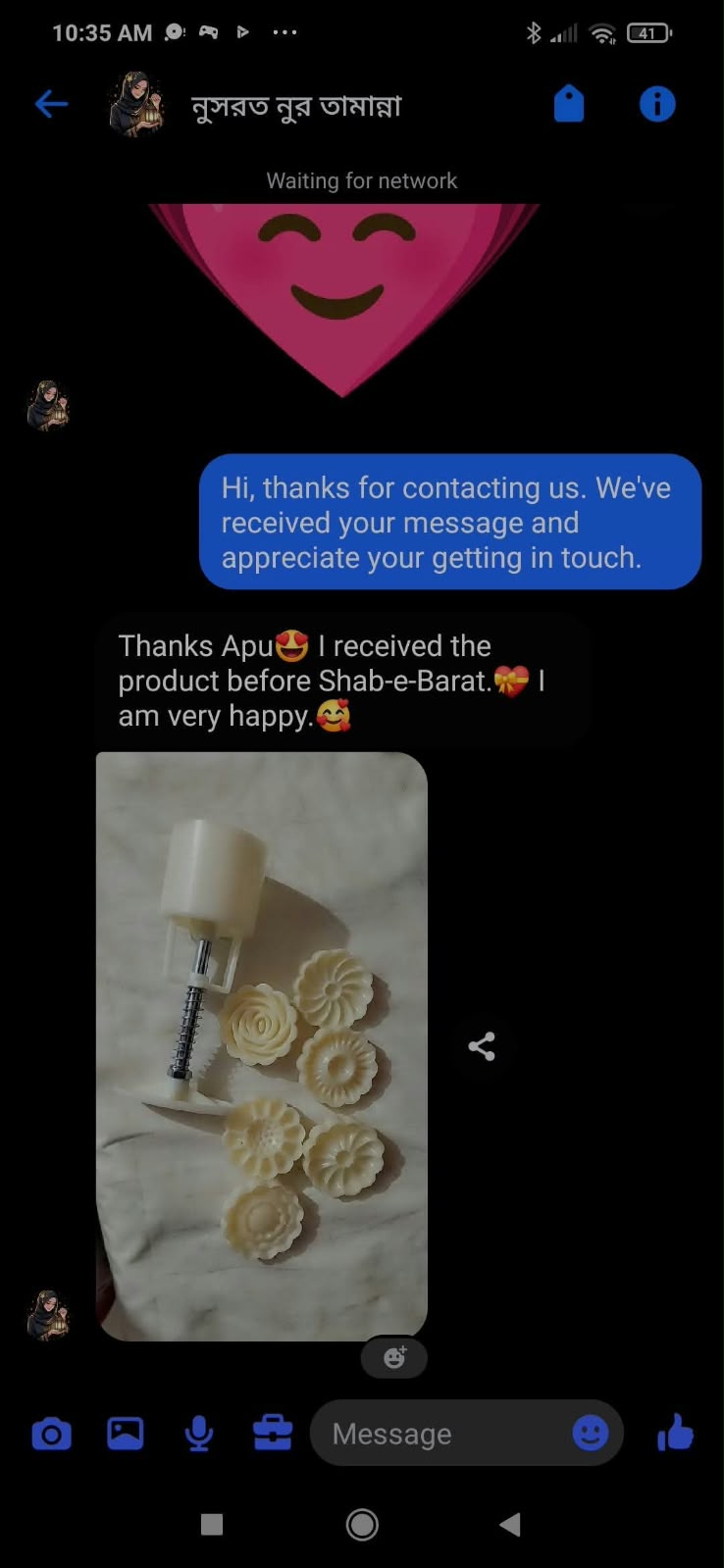724x1568 pixels.
Task: Open the camera to take a photo
Action: [52, 1435]
